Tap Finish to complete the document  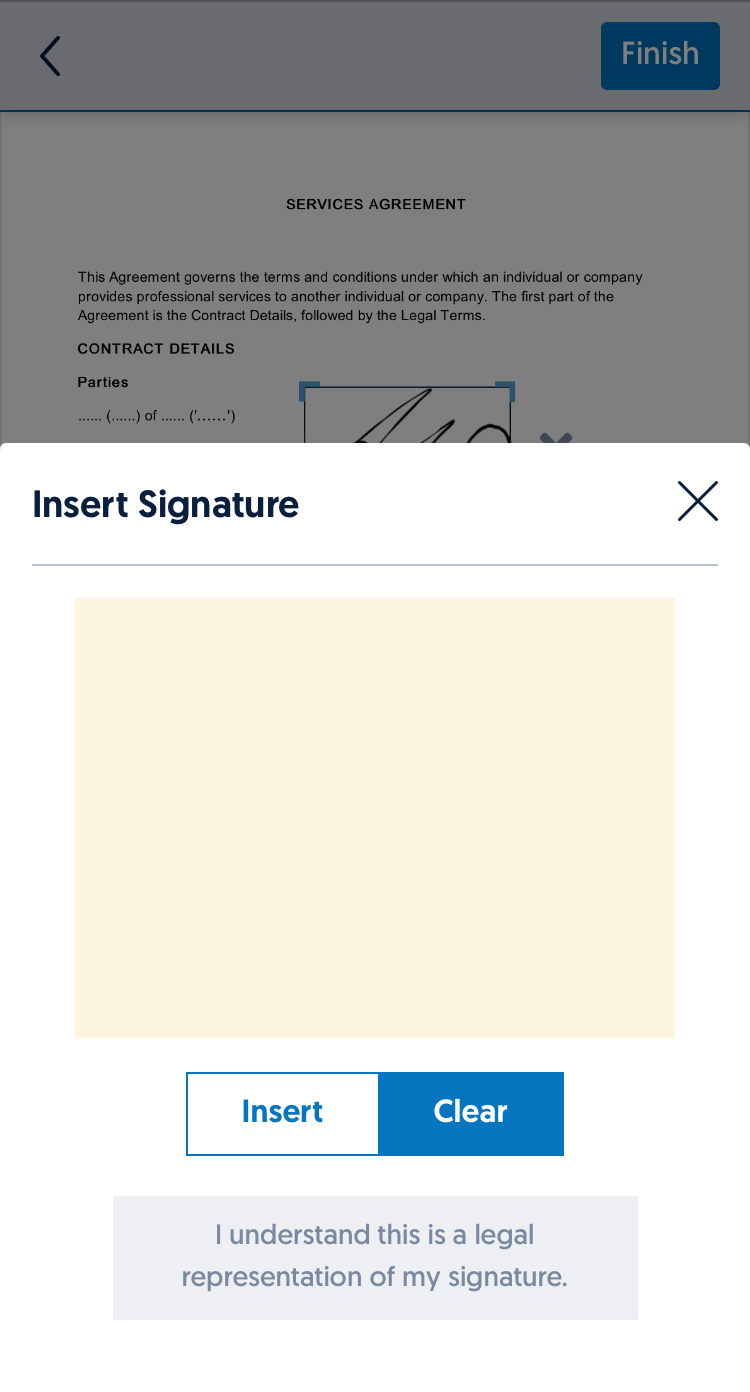coord(660,56)
